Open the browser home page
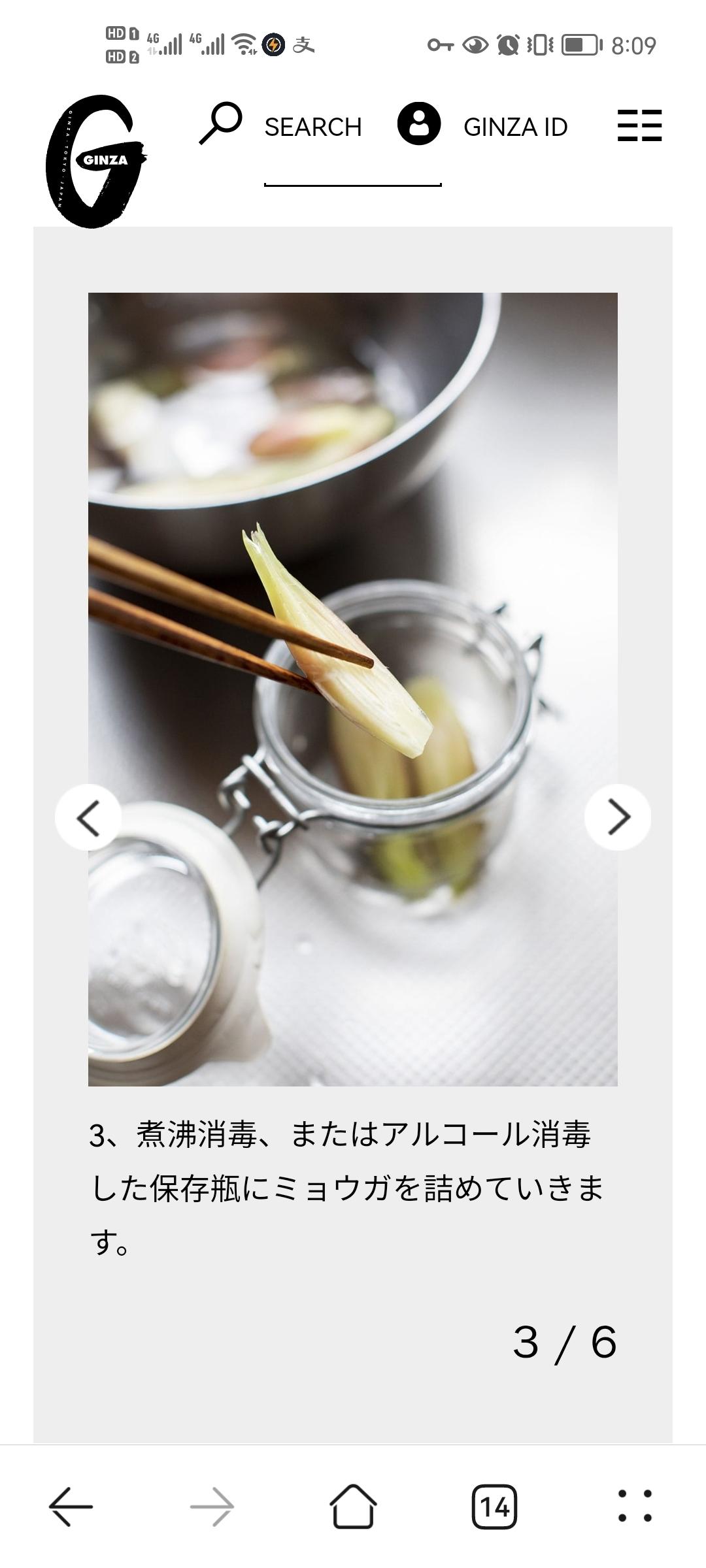706x1568 pixels. click(353, 1507)
